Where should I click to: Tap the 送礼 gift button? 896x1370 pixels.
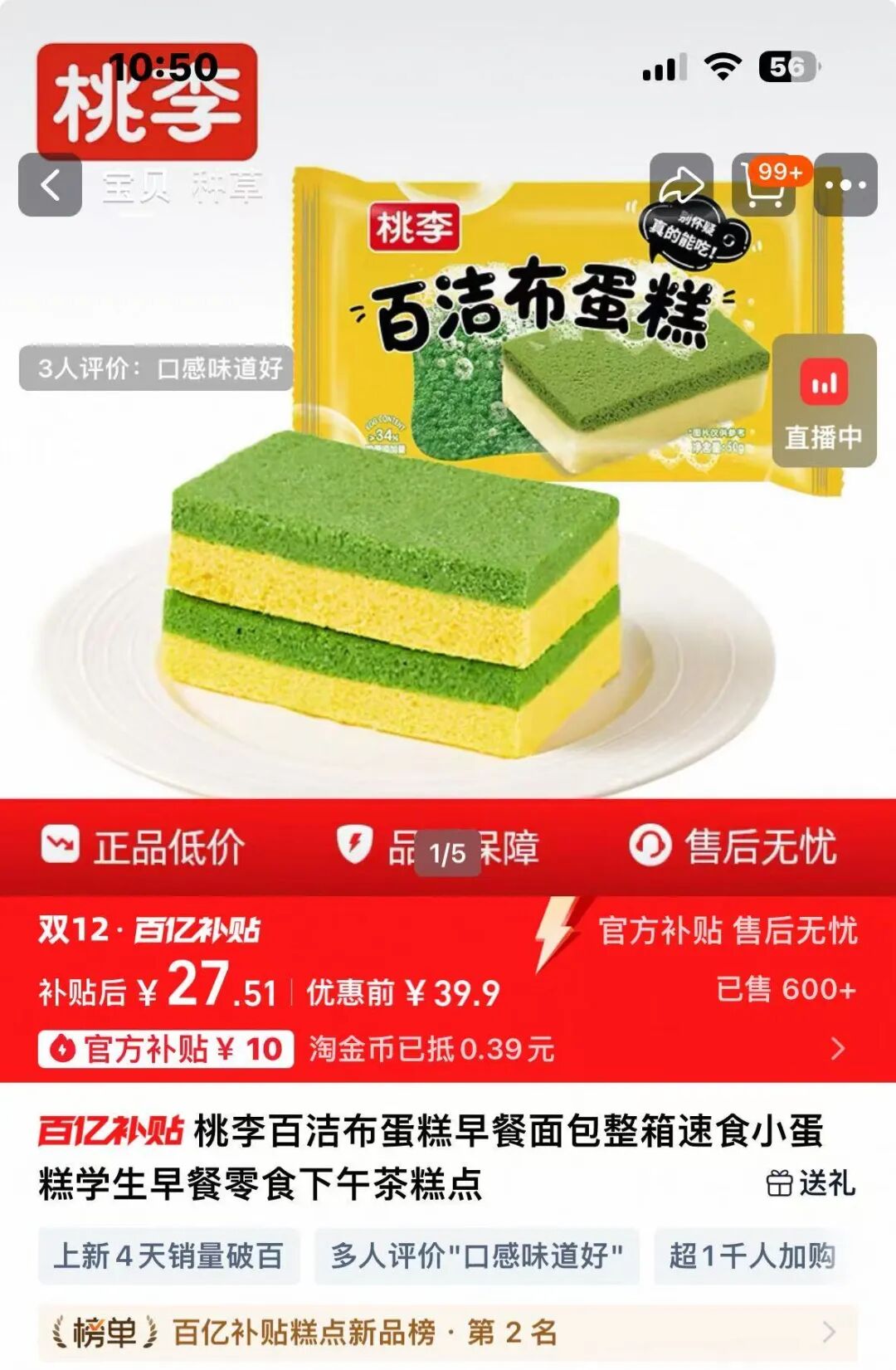point(811,1183)
